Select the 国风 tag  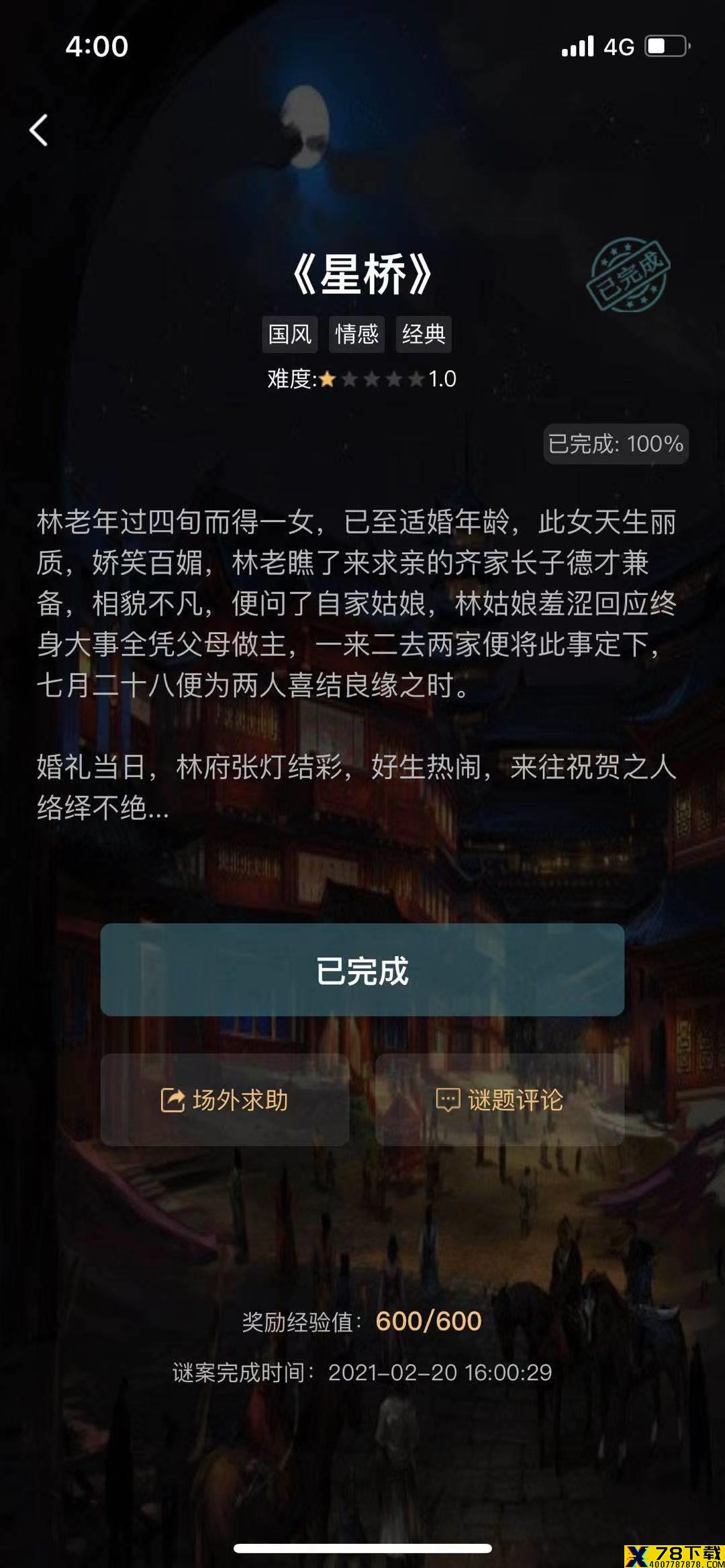pyautogui.click(x=289, y=334)
